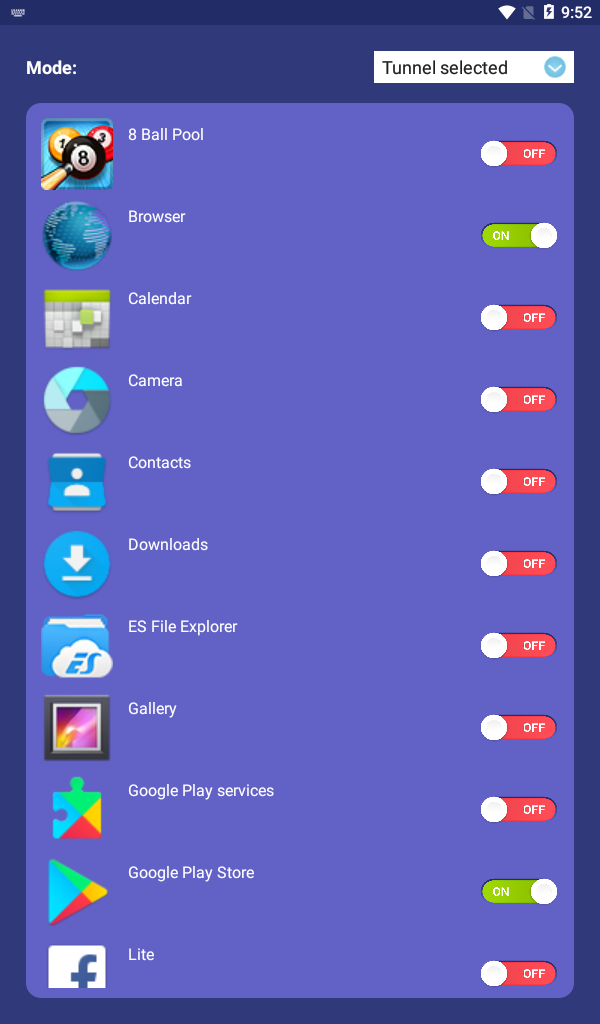Enable the Camera app toggle

(519, 400)
